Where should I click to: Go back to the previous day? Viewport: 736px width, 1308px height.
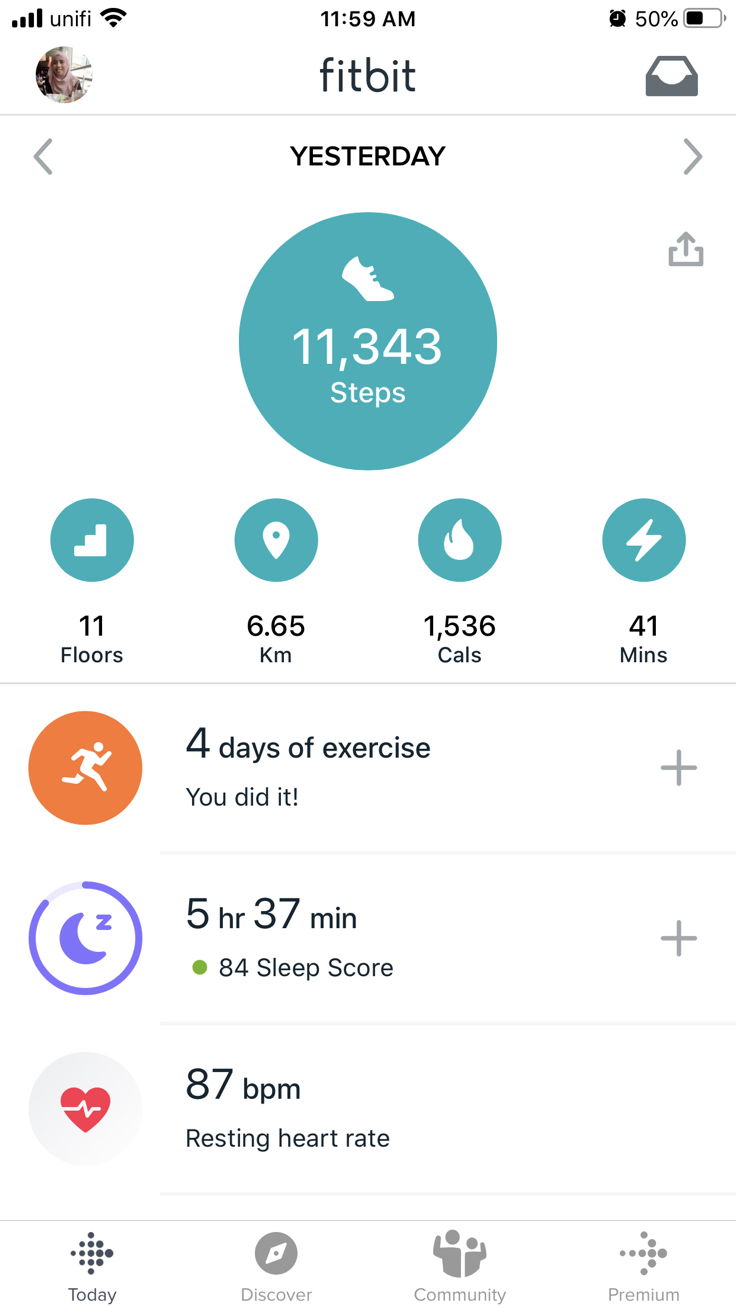click(42, 156)
